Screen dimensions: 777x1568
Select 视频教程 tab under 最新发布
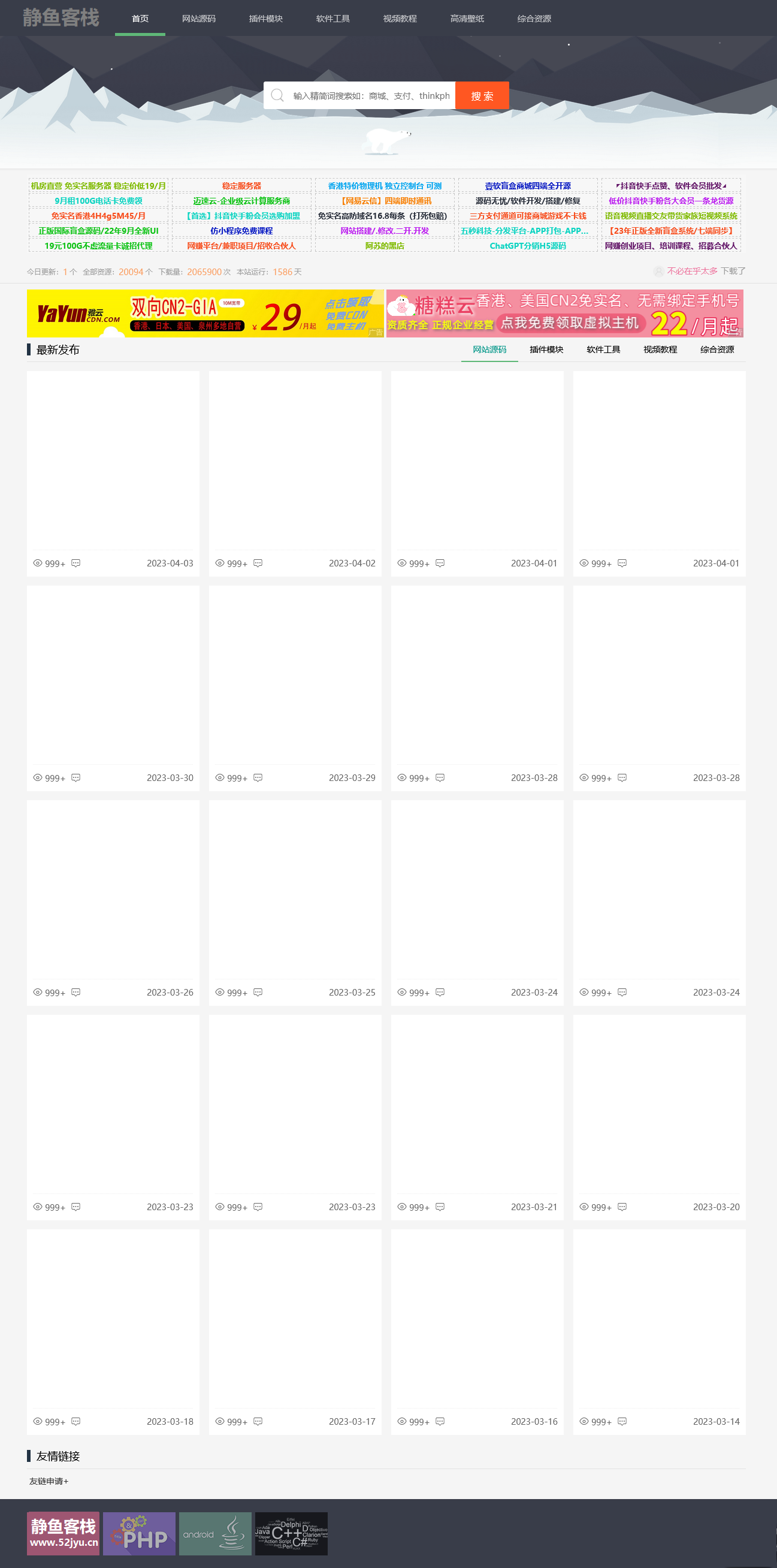[x=660, y=349]
